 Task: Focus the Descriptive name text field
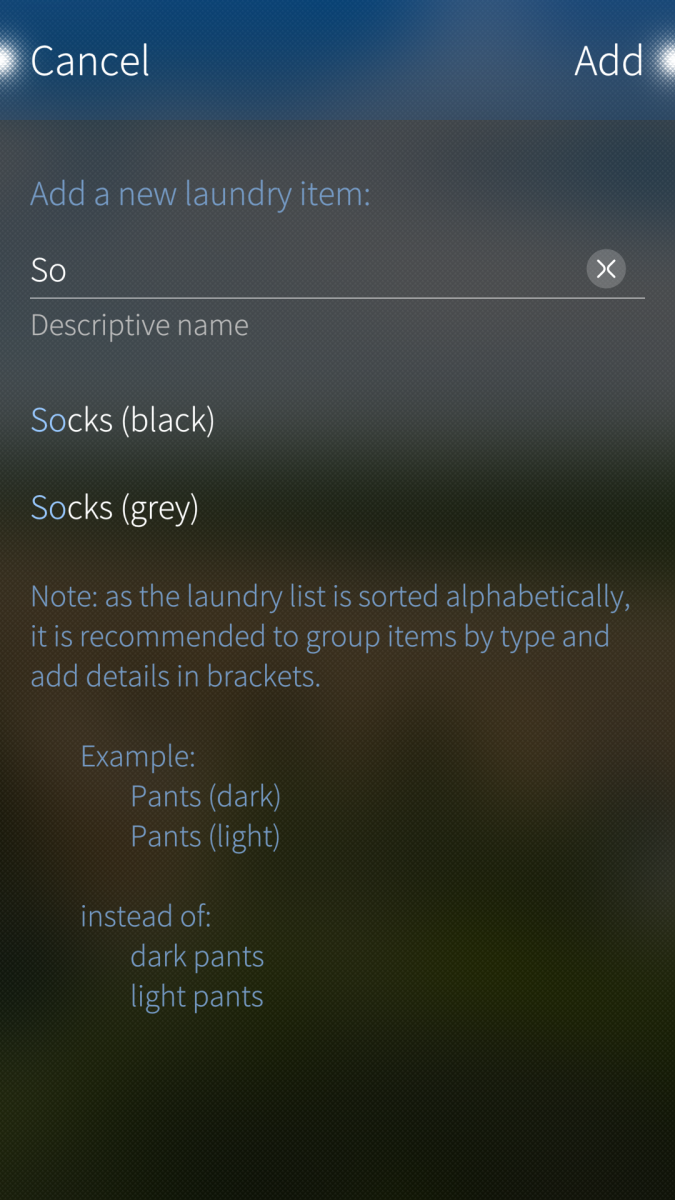(300, 270)
